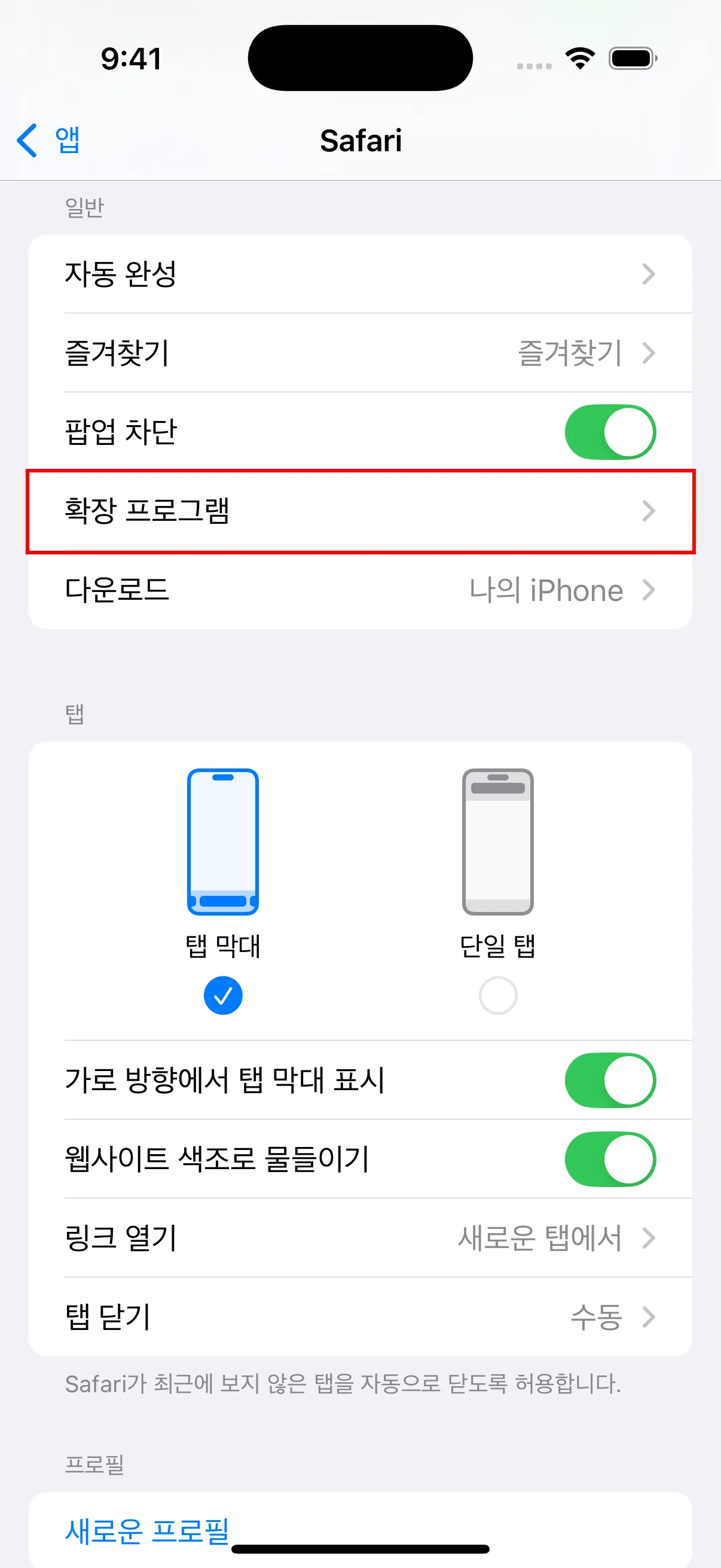Open 자동 완성 settings
The image size is (721, 1568).
click(x=359, y=274)
